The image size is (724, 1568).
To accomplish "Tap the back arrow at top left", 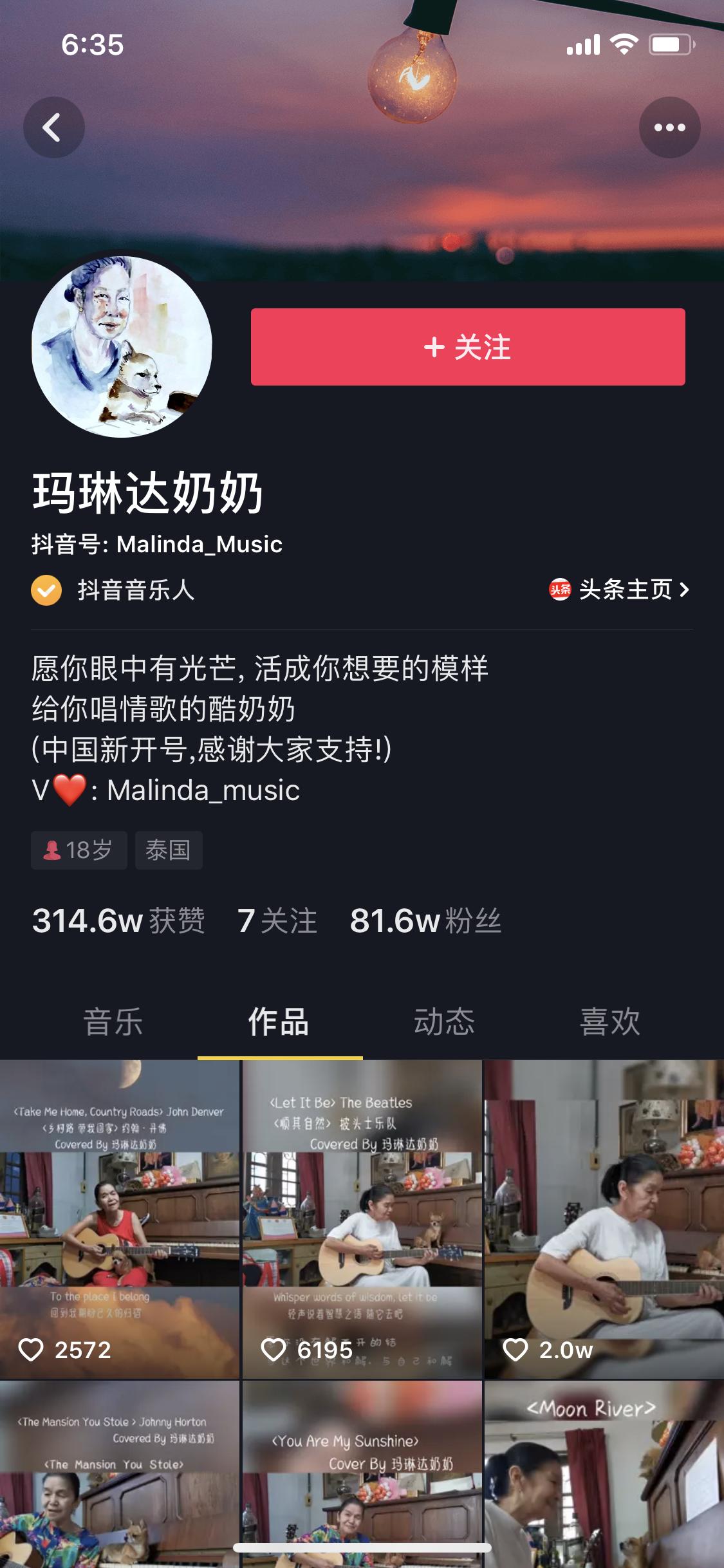I will 54,127.
